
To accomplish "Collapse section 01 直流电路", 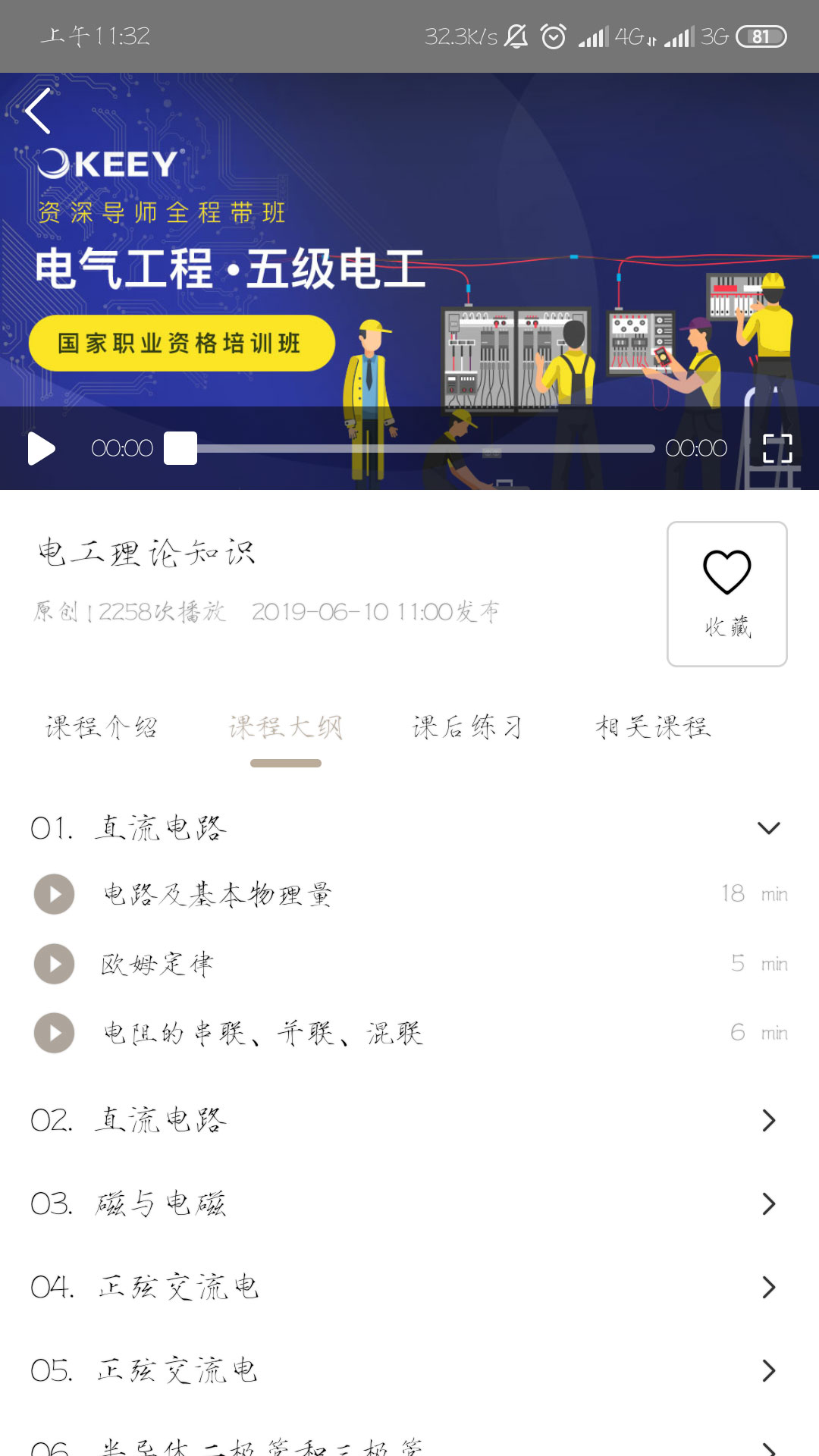I will (768, 827).
